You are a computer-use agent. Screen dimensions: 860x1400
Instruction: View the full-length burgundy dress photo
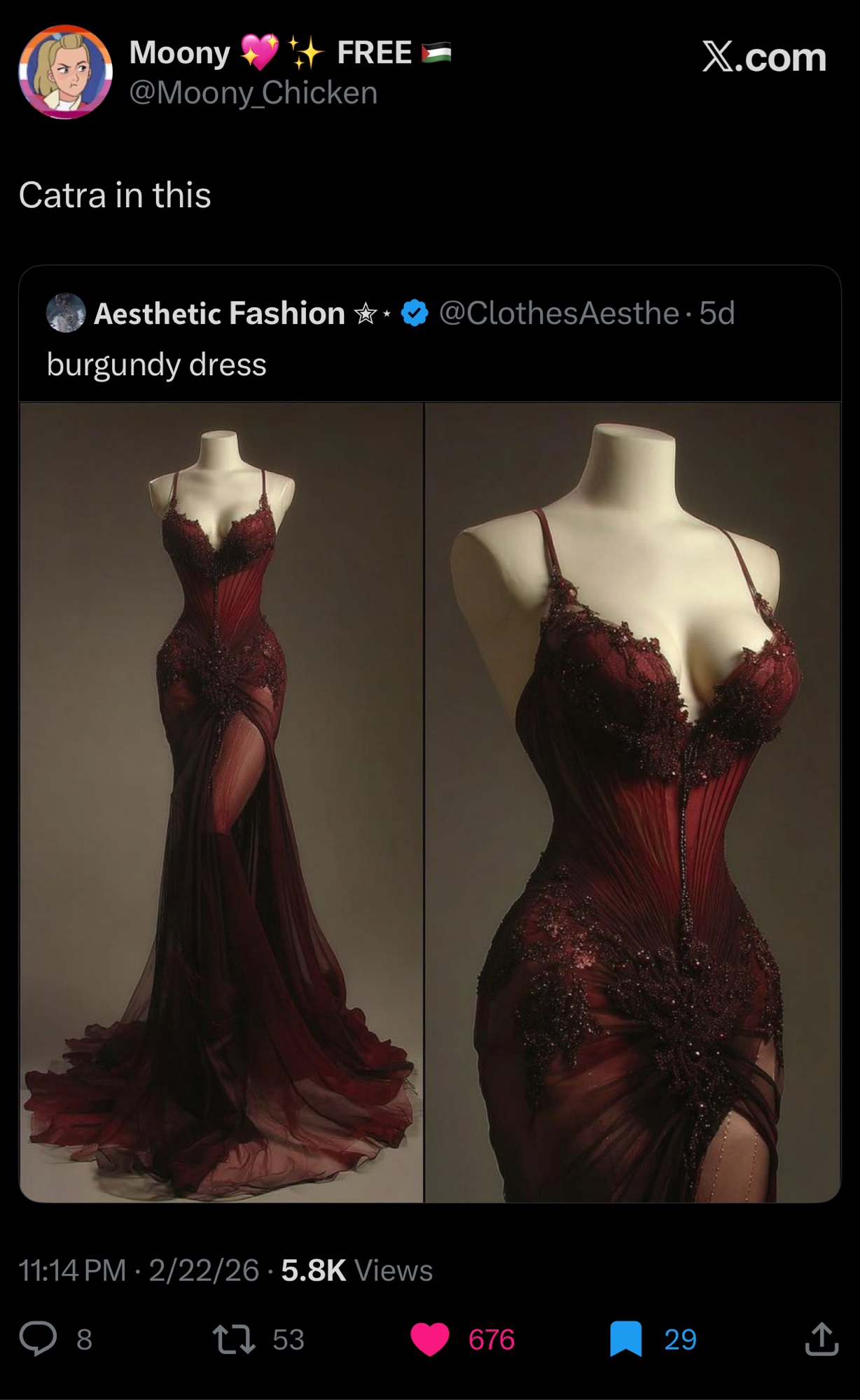[x=221, y=801]
